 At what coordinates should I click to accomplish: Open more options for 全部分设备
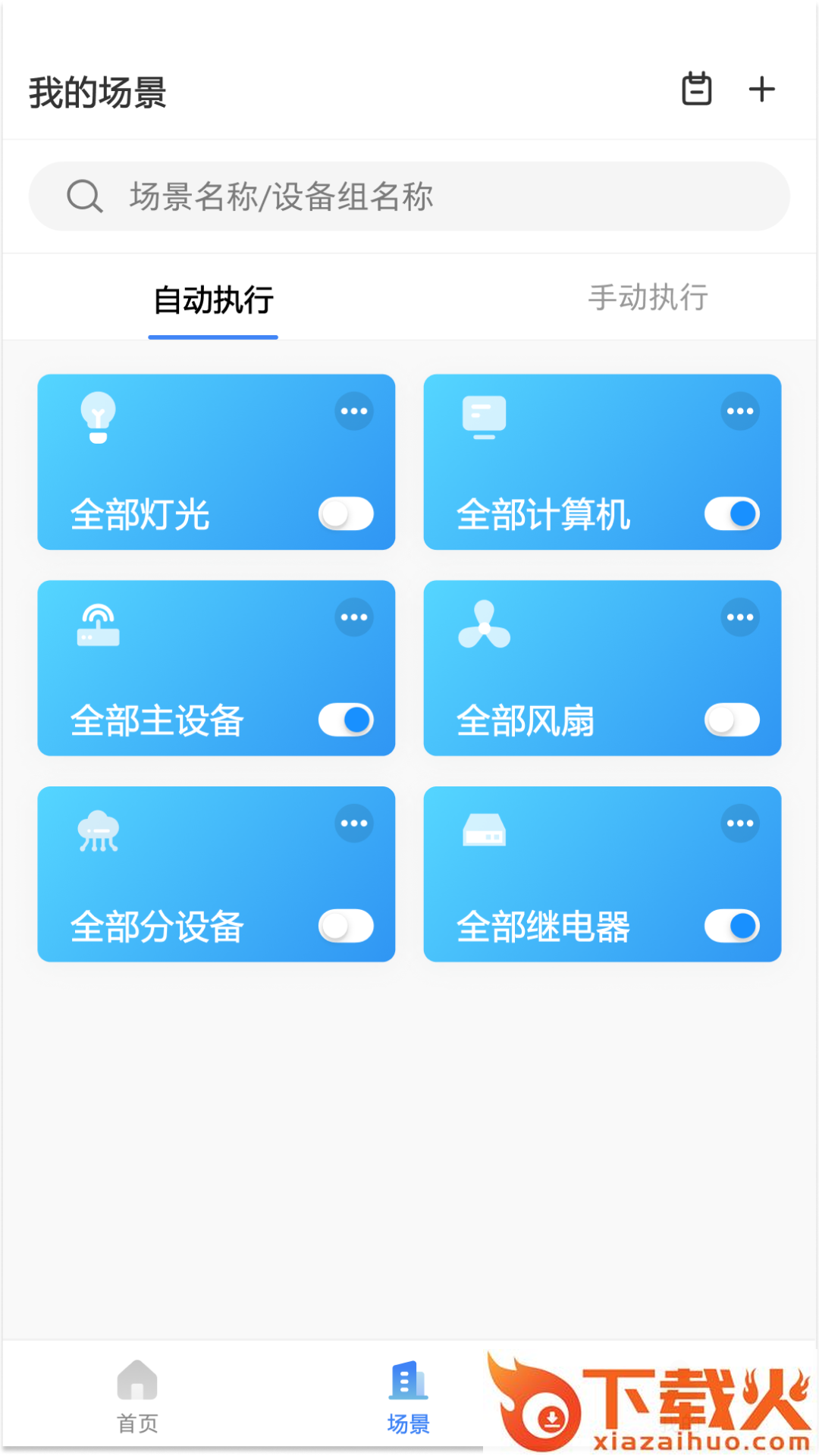(x=354, y=824)
